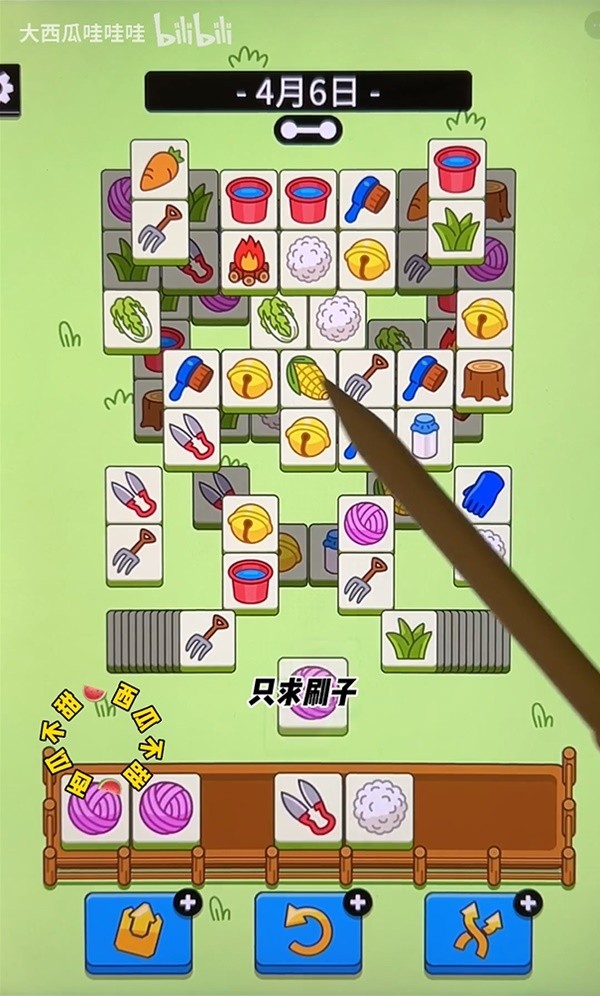Screen dimensions: 600x996
Task: Undo the last move
Action: [x=308, y=932]
